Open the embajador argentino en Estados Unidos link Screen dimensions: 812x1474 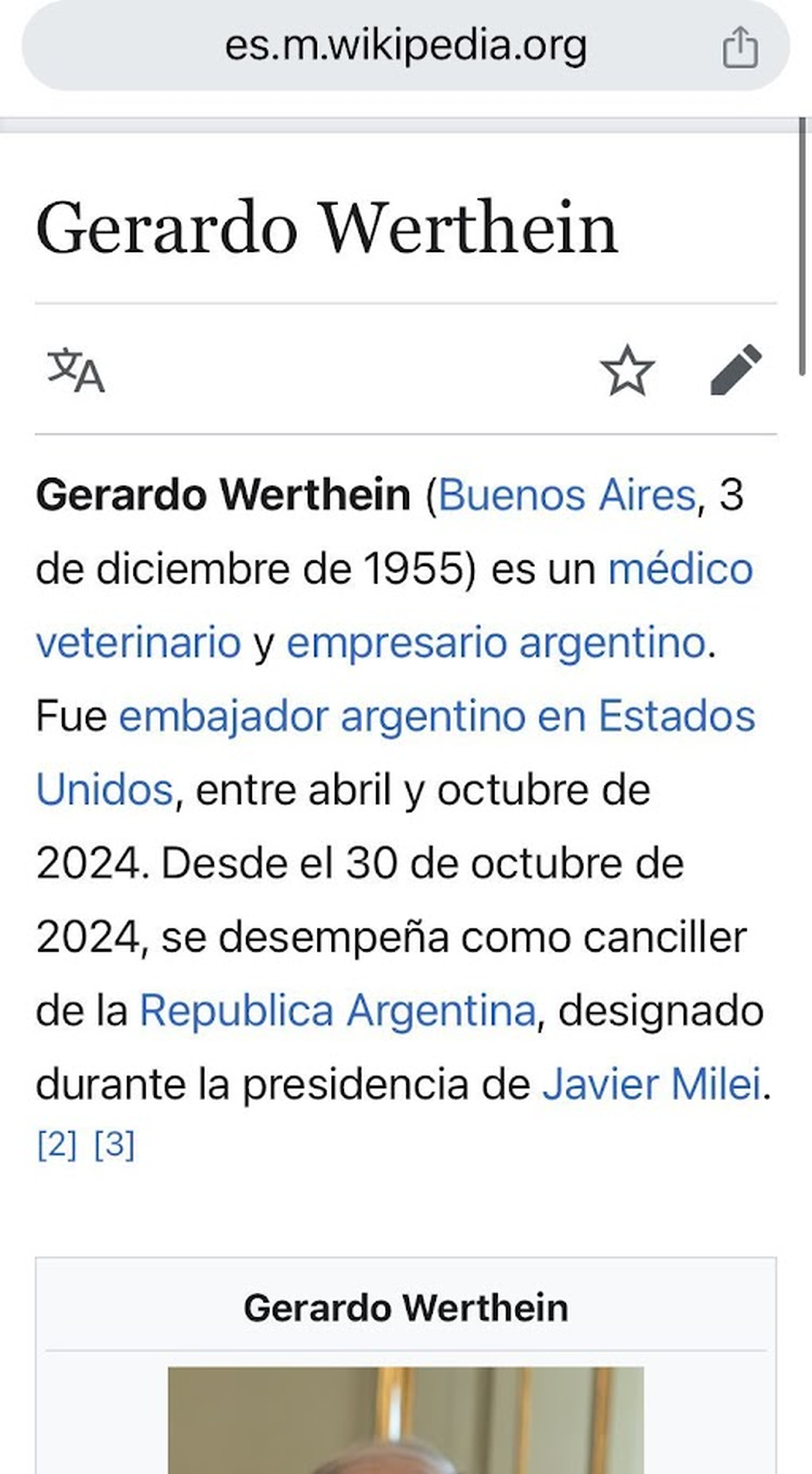(436, 716)
